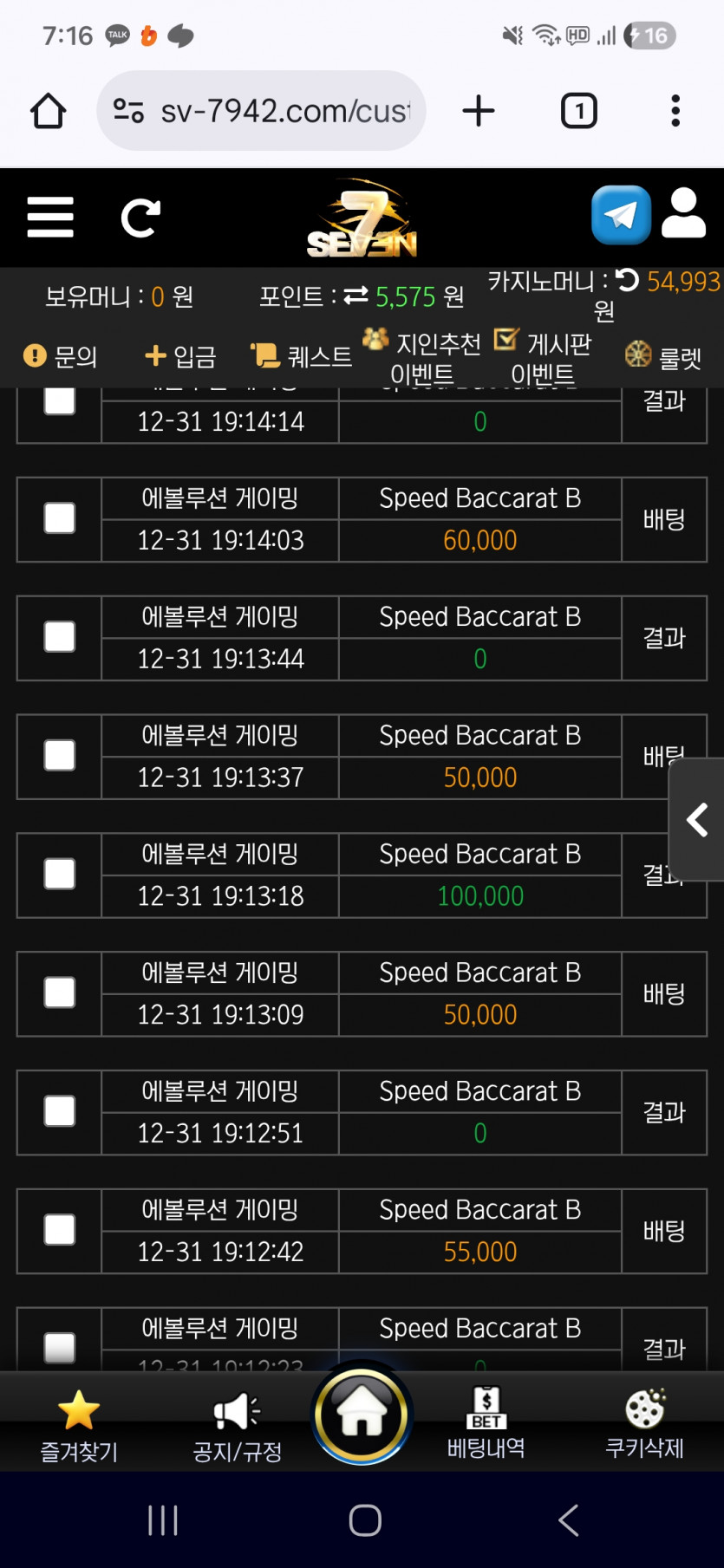The width and height of the screenshot is (724, 1568).
Task: Open 퀘스트 quest page
Action: click(302, 356)
